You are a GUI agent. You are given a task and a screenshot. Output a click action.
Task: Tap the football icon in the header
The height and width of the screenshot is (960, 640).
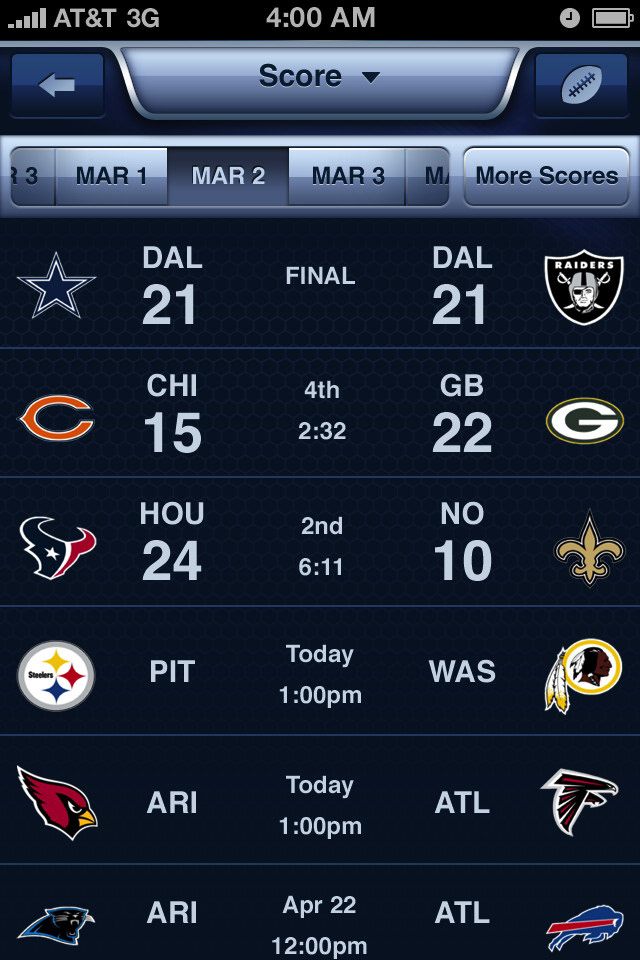tap(580, 85)
